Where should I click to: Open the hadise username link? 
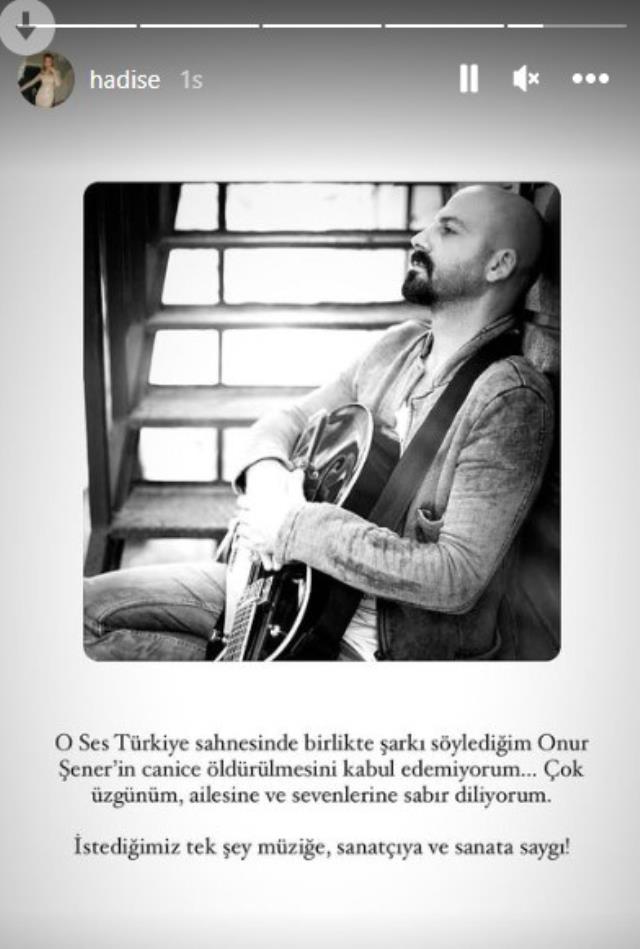click(124, 81)
